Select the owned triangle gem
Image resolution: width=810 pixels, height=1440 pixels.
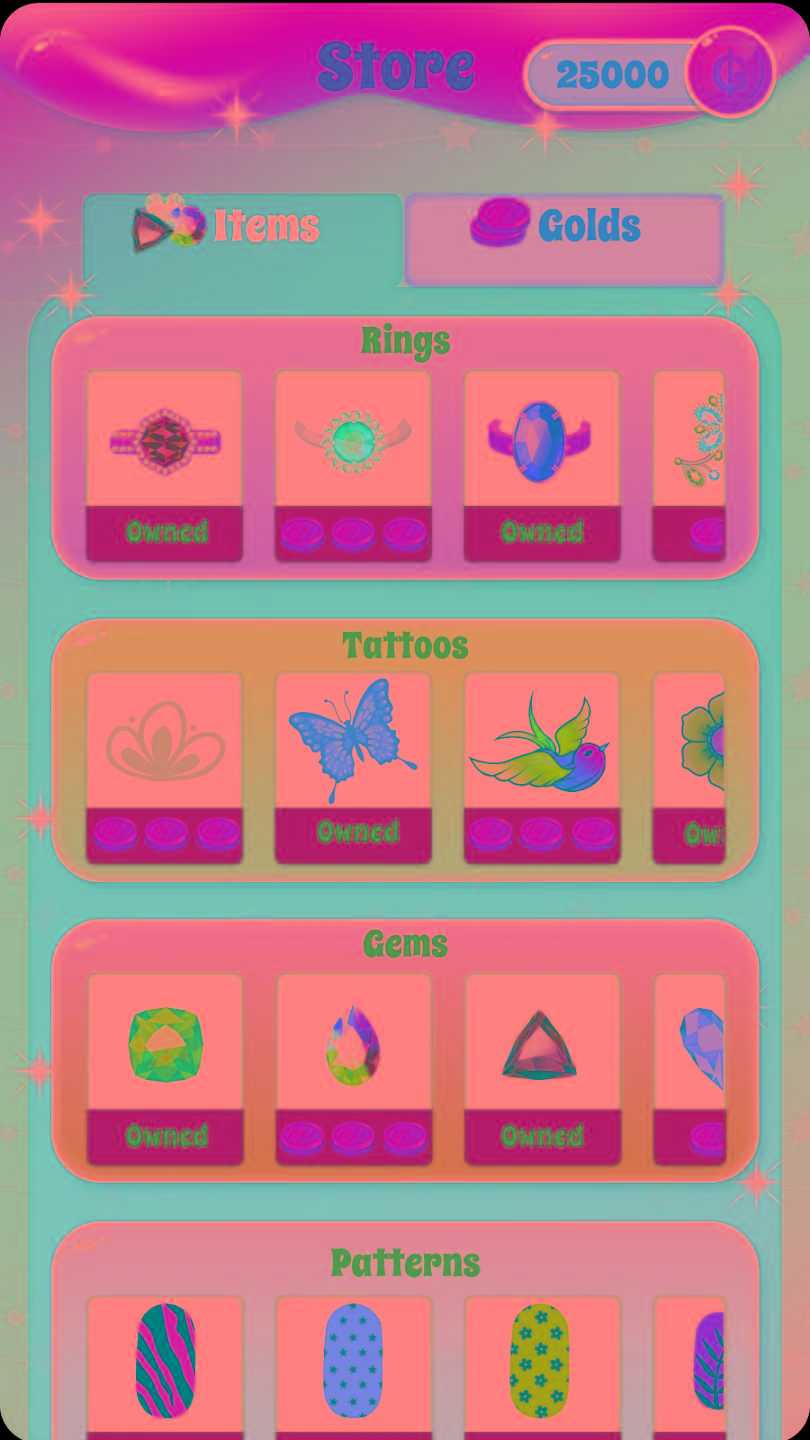click(541, 1068)
